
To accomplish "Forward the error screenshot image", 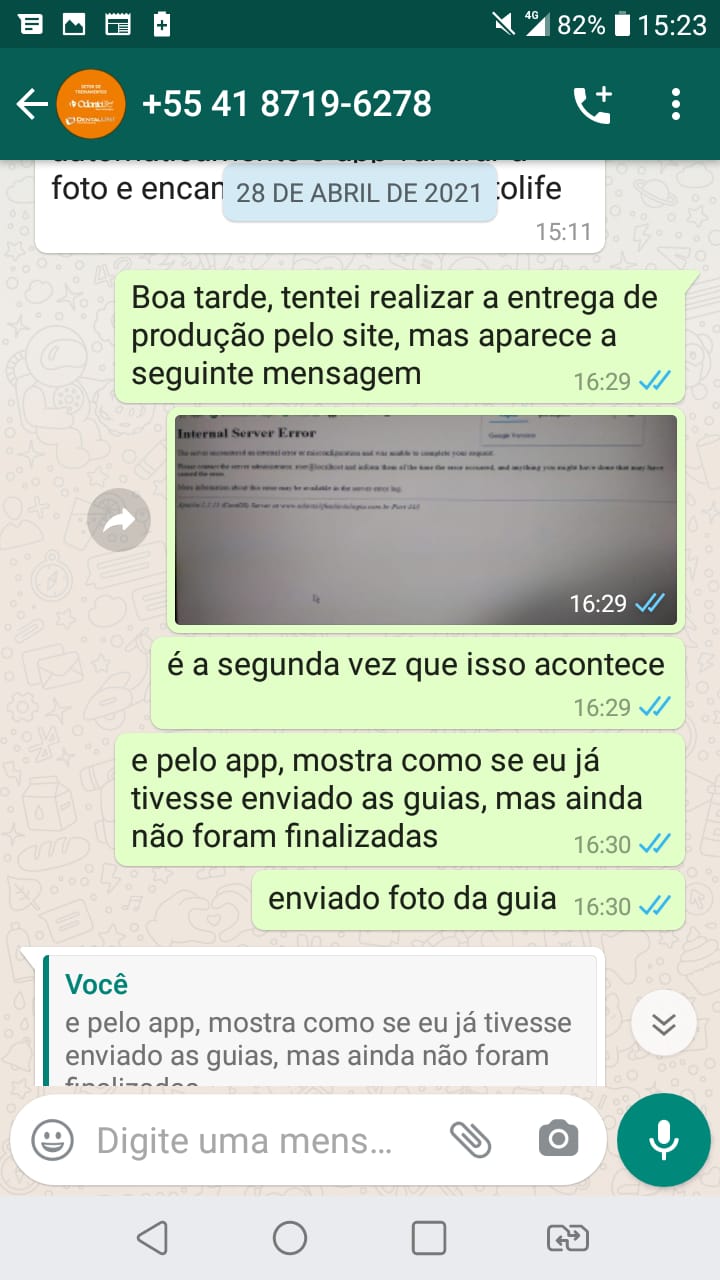I will (x=119, y=520).
